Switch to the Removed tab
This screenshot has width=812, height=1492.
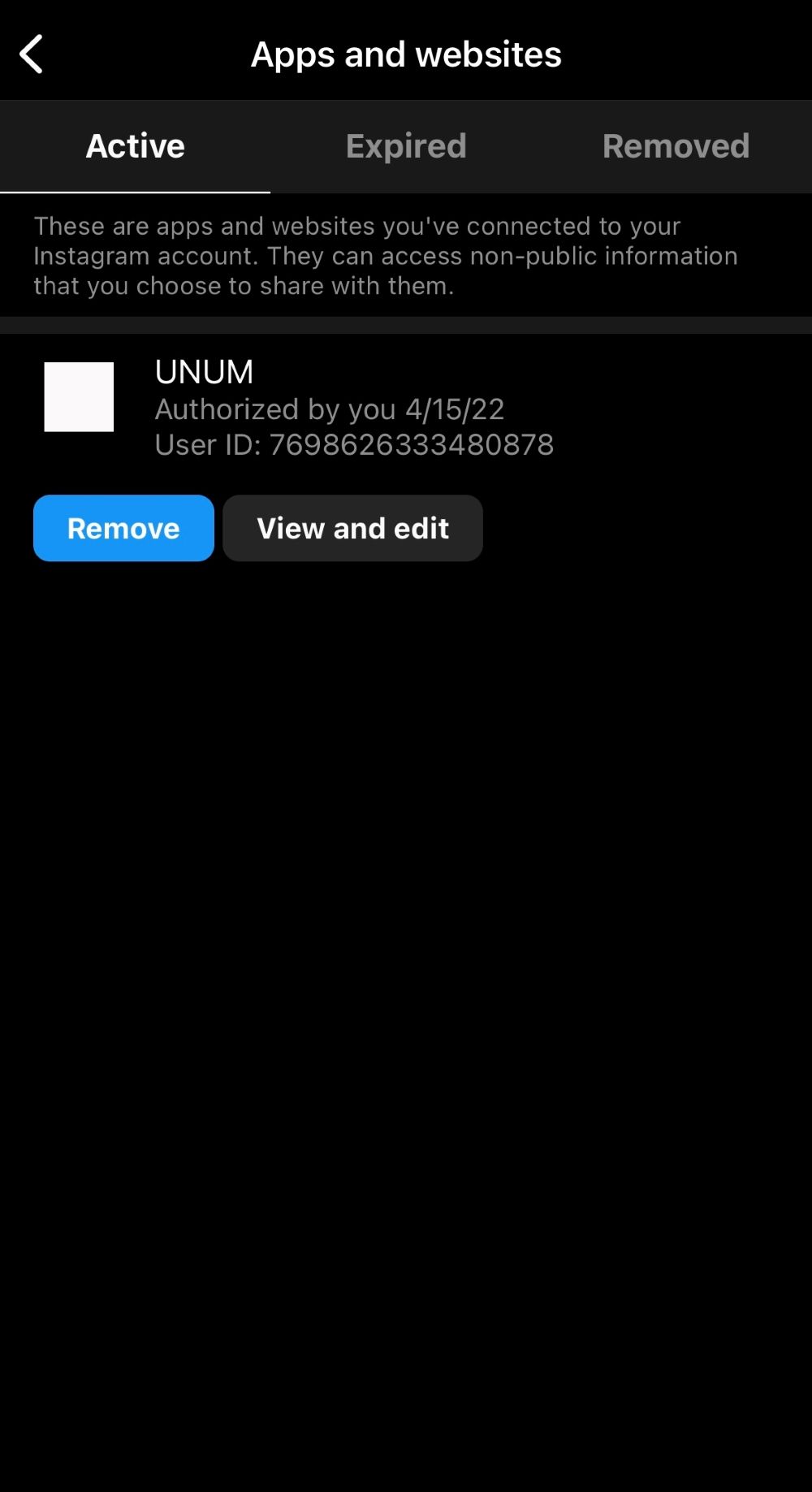point(676,146)
